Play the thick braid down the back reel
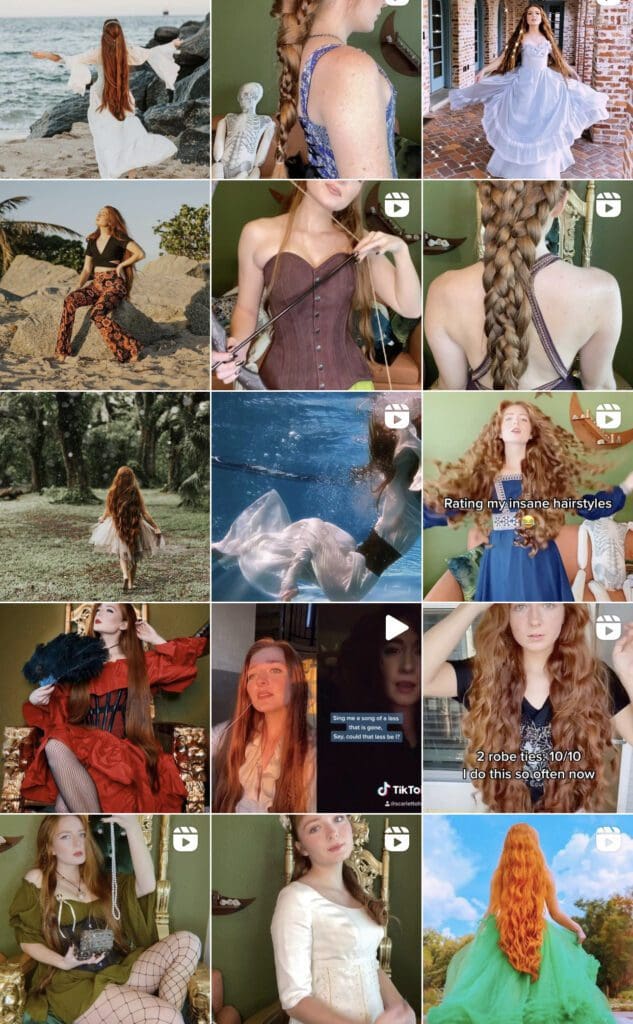Image resolution: width=633 pixels, height=1024 pixels. coord(528,285)
